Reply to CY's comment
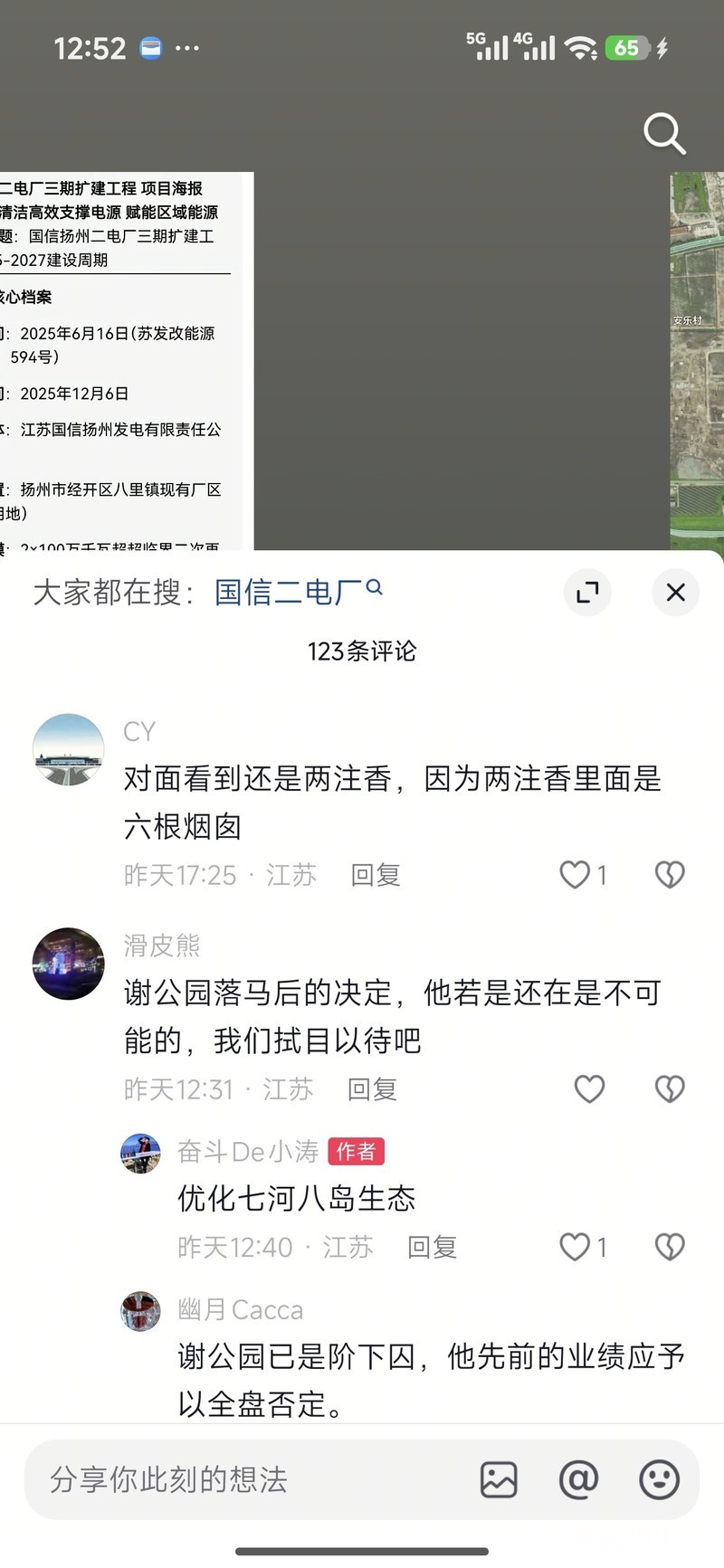Image resolution: width=724 pixels, height=1568 pixels. (375, 875)
